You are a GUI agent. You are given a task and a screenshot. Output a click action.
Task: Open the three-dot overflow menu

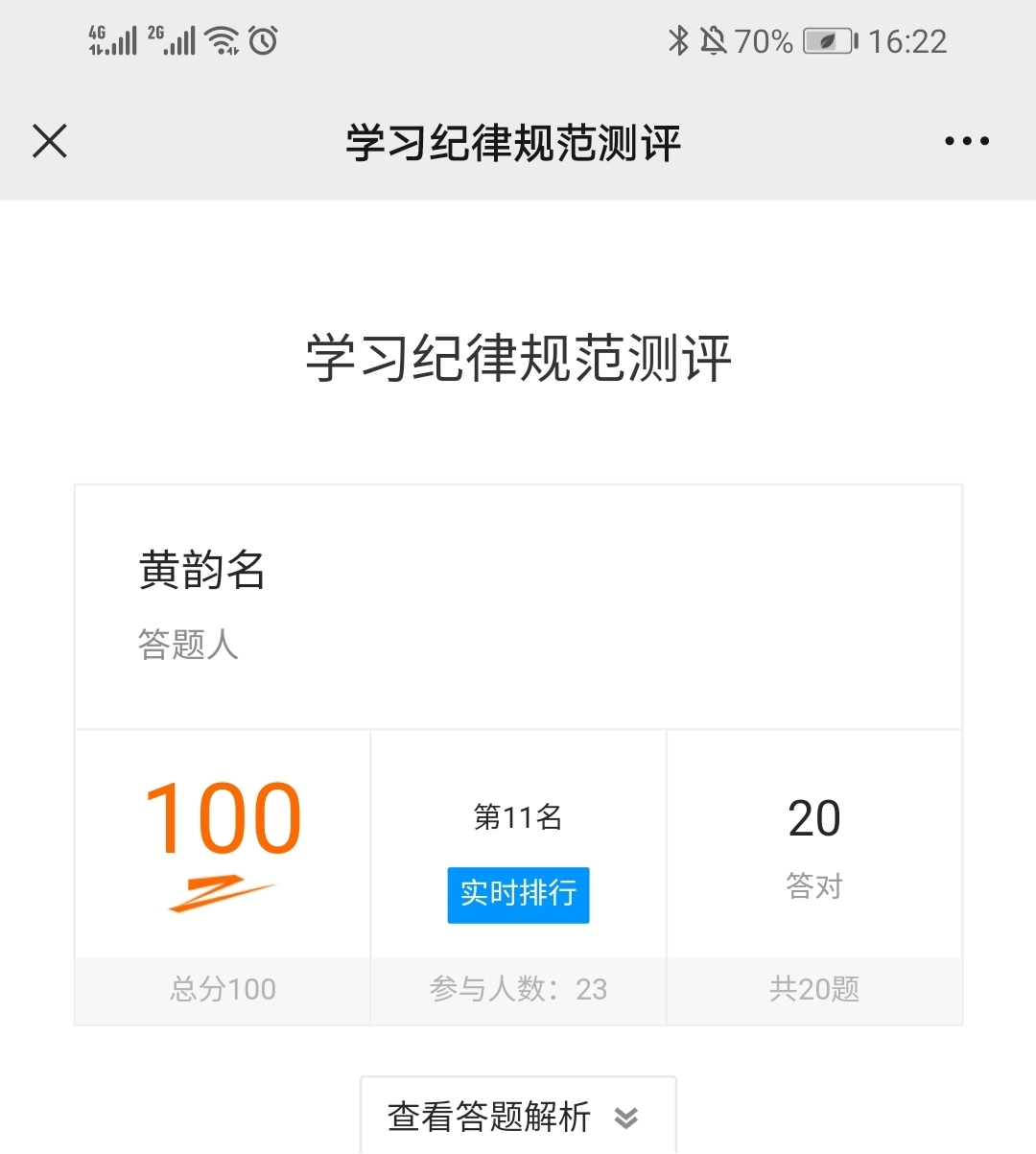966,141
